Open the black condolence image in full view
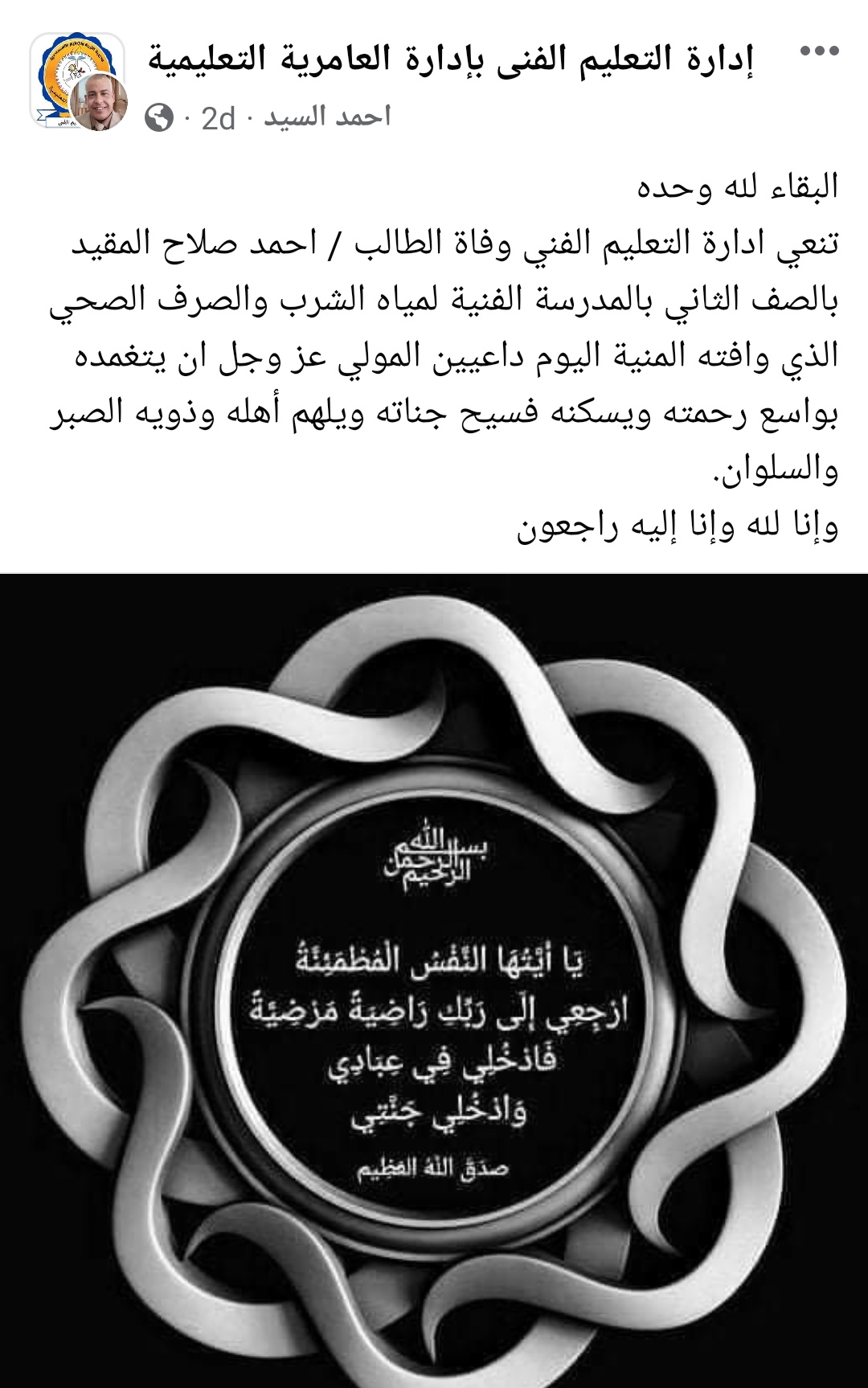Viewport: 868px width, 1388px height. point(434,981)
